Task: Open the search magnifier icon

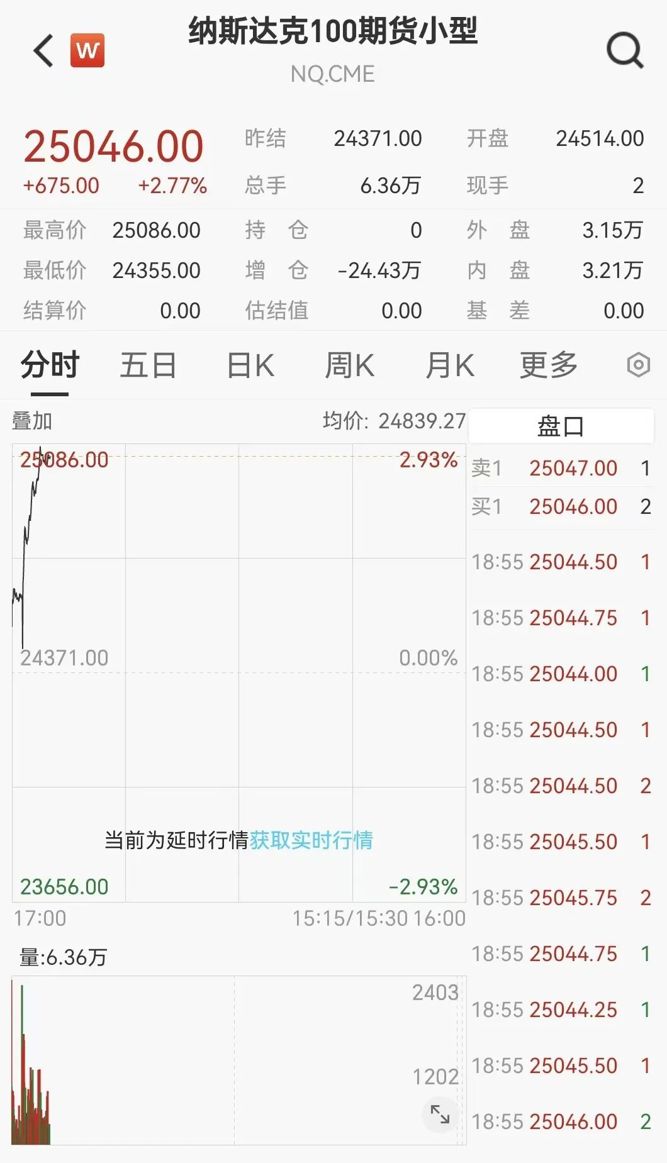Action: [x=625, y=50]
